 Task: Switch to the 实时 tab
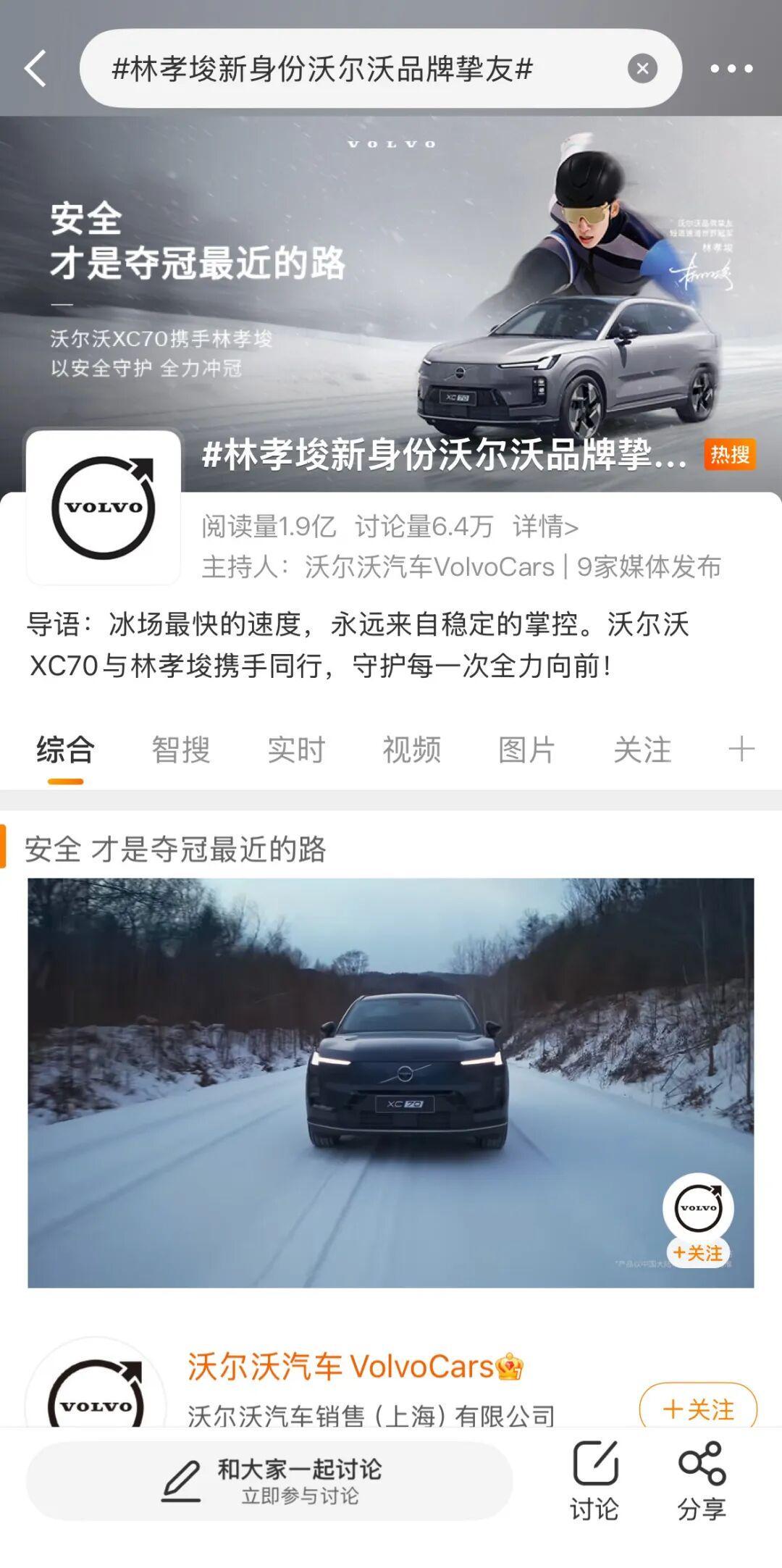(296, 750)
